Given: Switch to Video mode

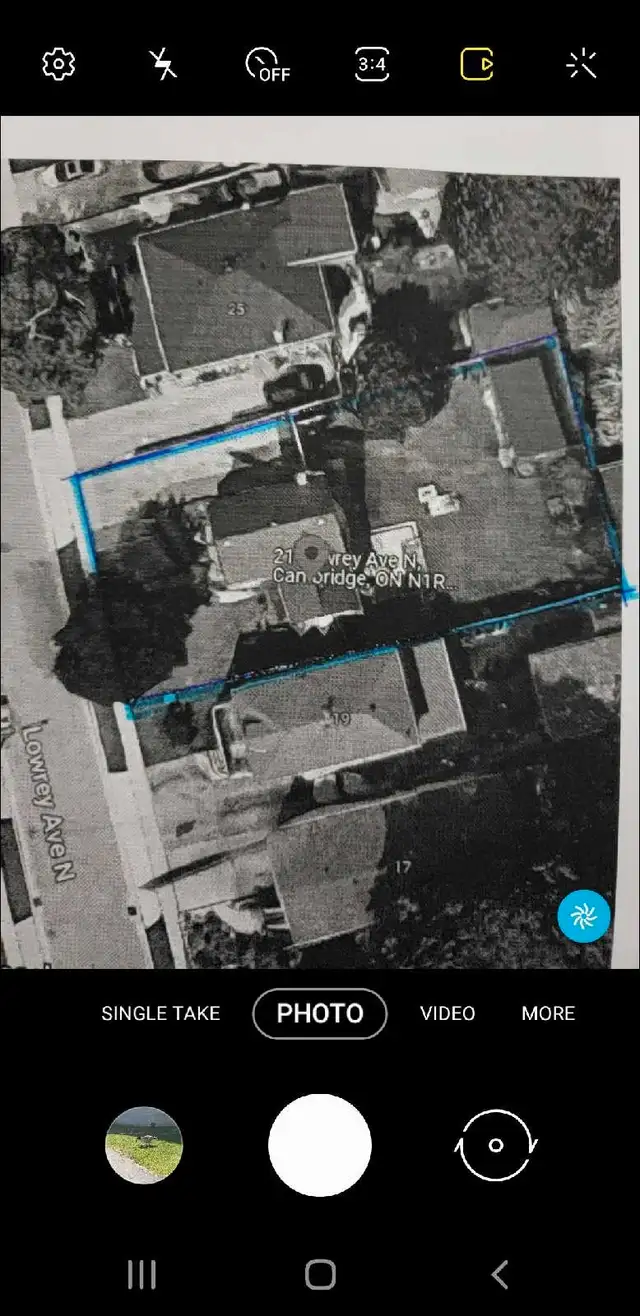Looking at the screenshot, I should [447, 1013].
